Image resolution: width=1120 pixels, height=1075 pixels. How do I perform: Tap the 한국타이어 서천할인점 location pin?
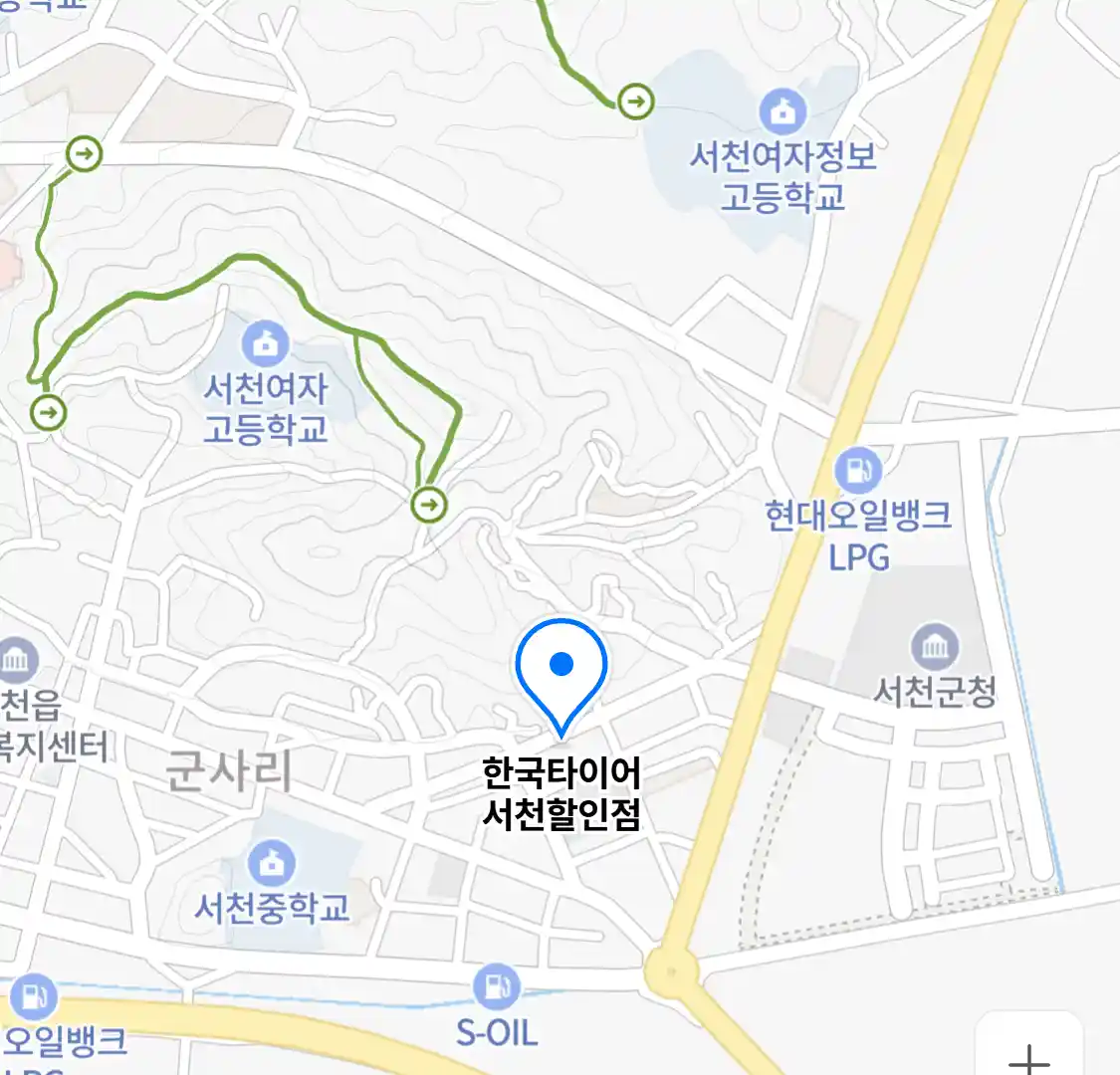(x=561, y=668)
